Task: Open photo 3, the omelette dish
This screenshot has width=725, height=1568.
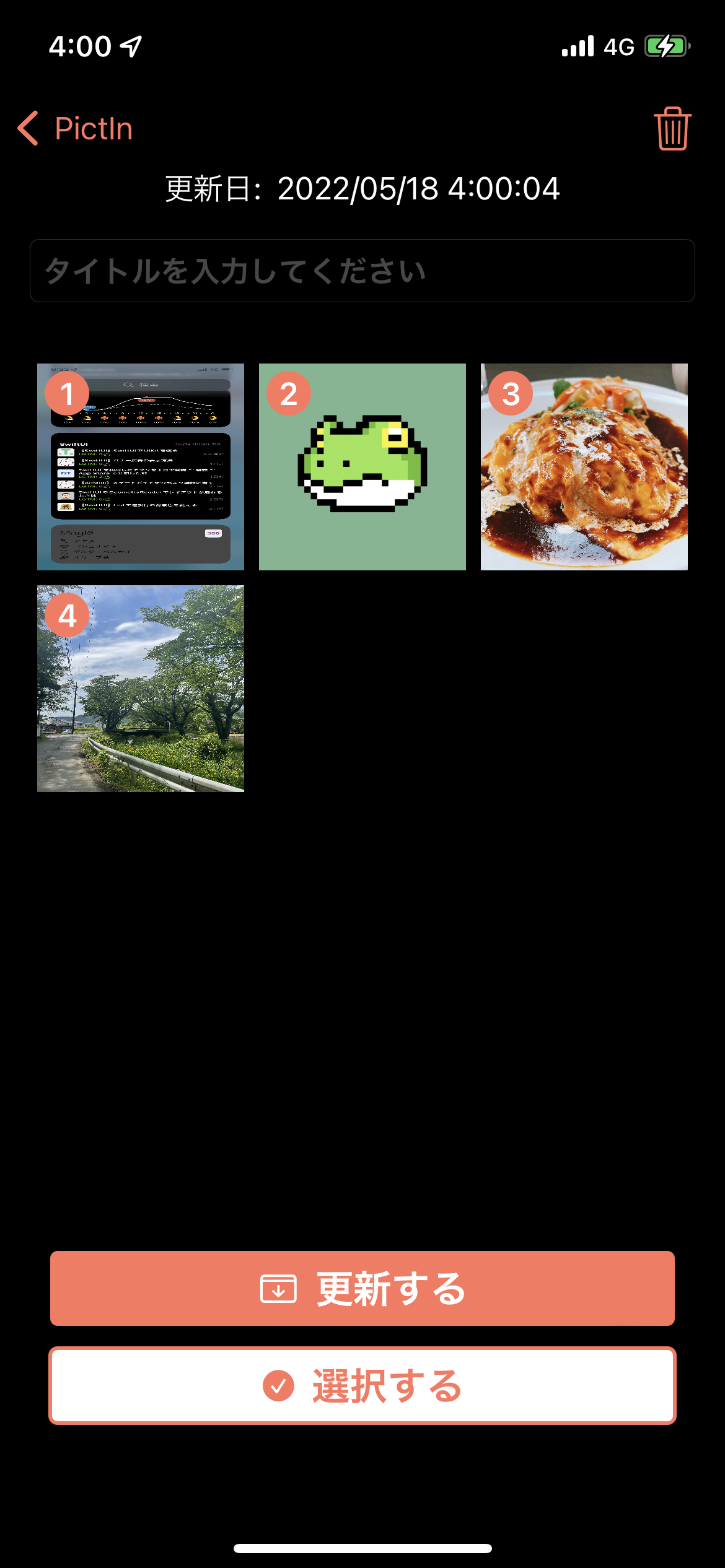Action: [584, 467]
